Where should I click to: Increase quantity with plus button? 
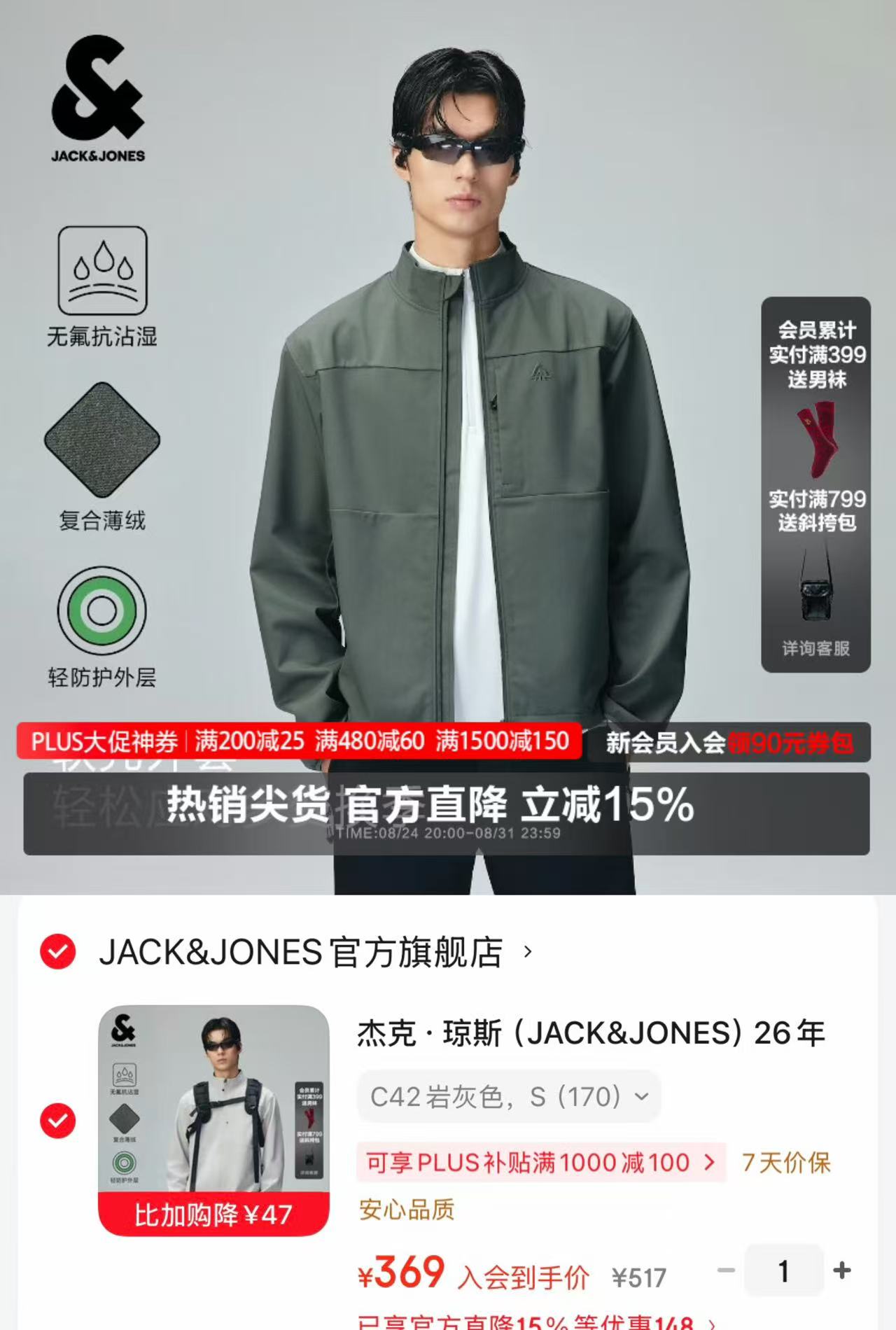point(842,1270)
